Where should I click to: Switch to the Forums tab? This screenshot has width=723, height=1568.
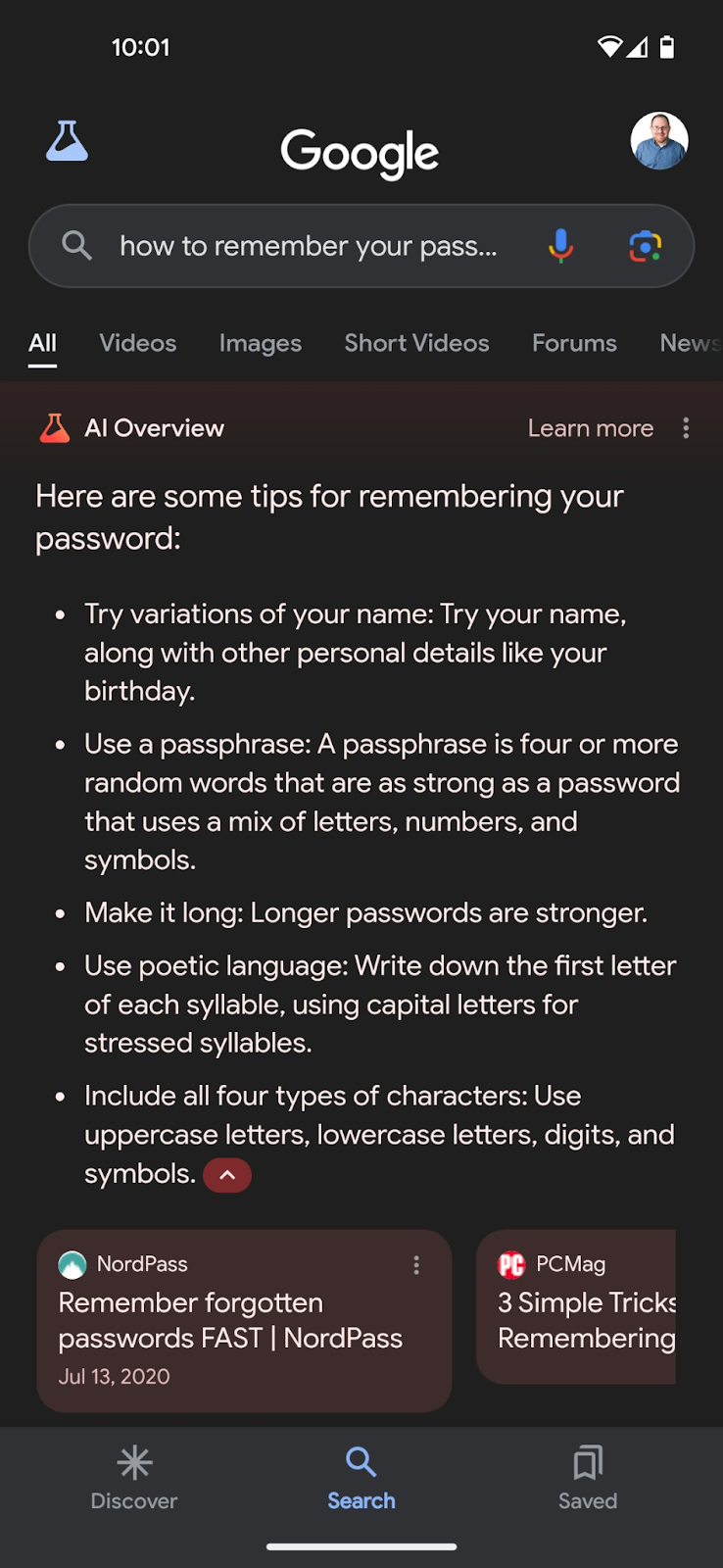pos(574,343)
